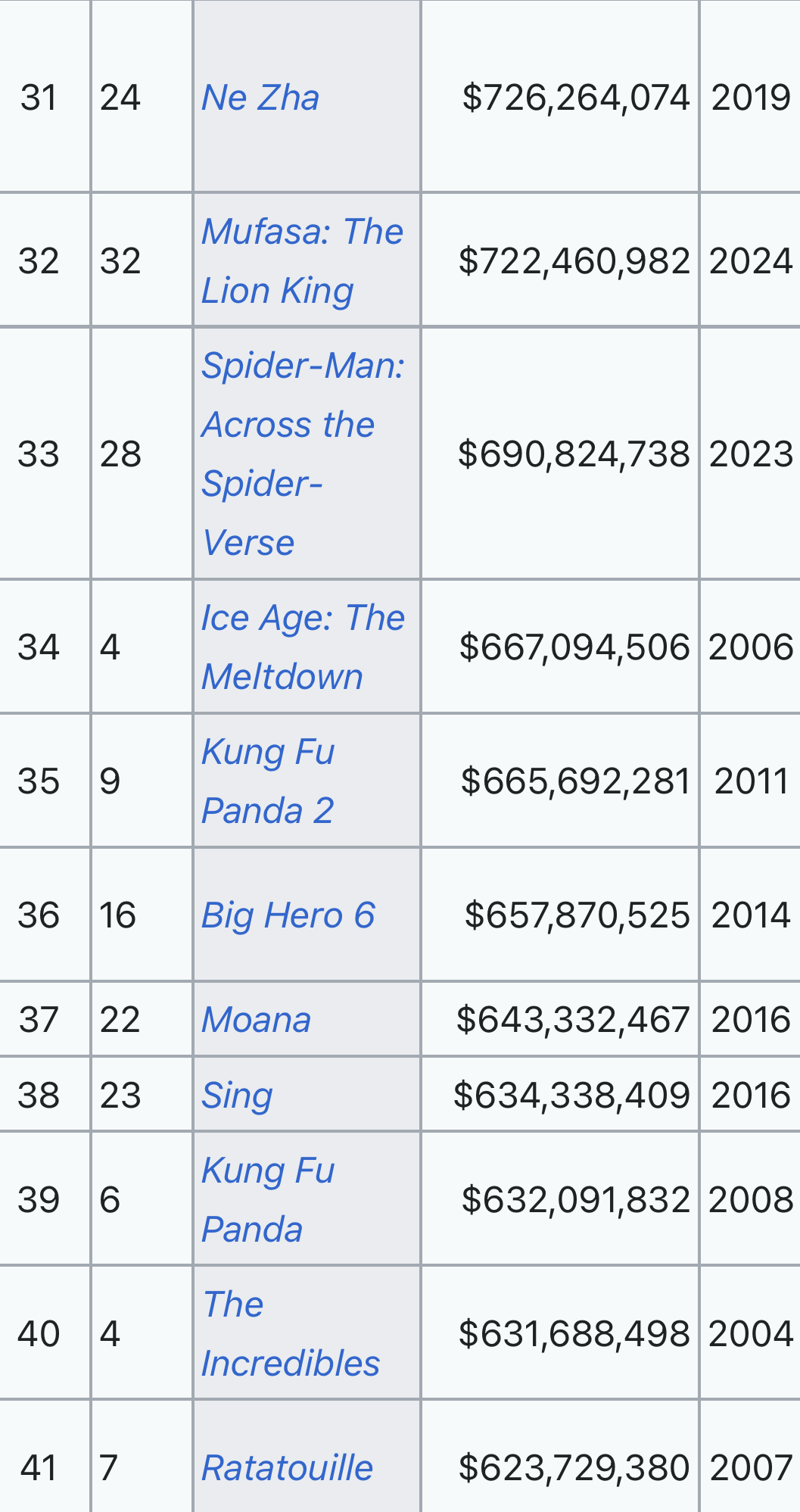This screenshot has height=1512, width=800.
Task: Open the Kung Fu Panda 2 article
Action: (x=268, y=781)
